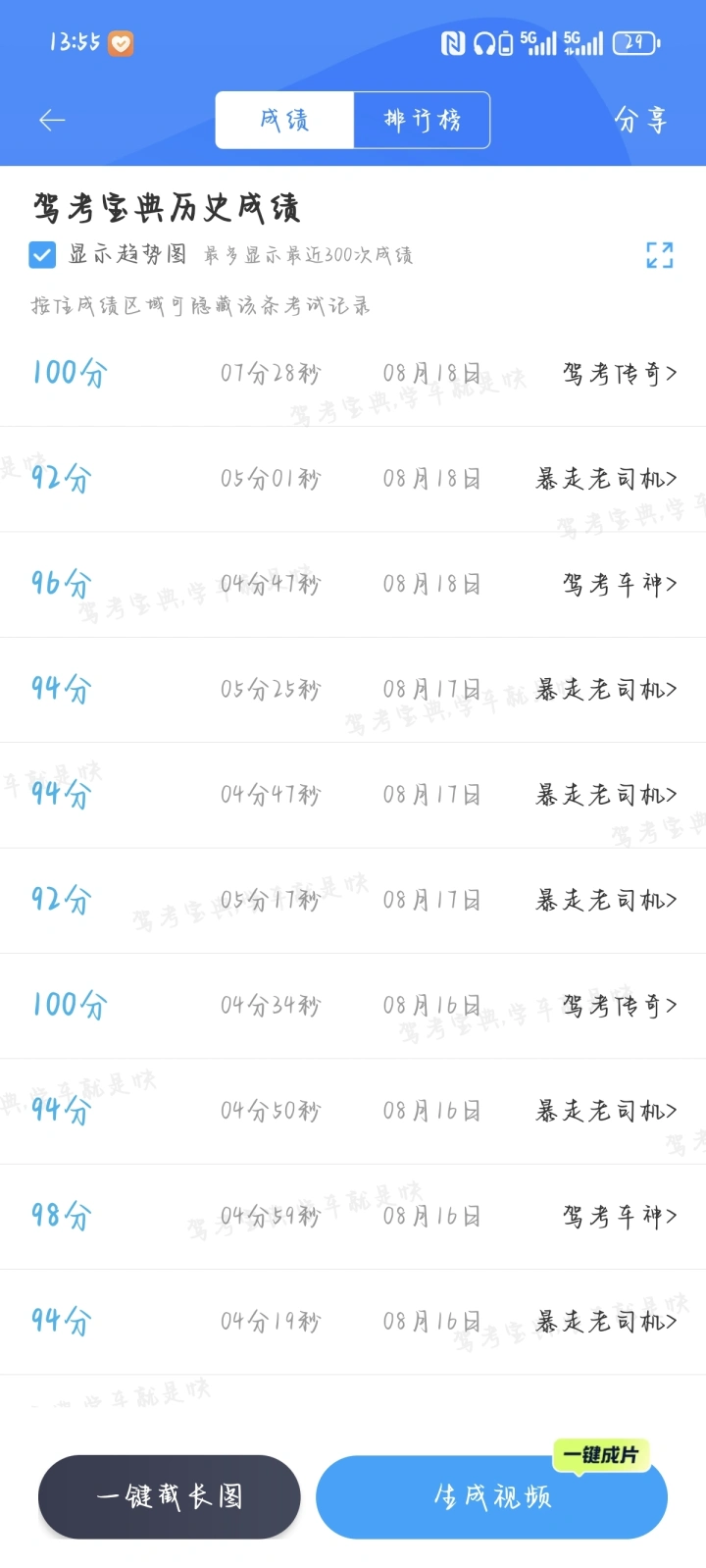
Task: Tap the 一键截长图 button
Action: (x=169, y=1496)
